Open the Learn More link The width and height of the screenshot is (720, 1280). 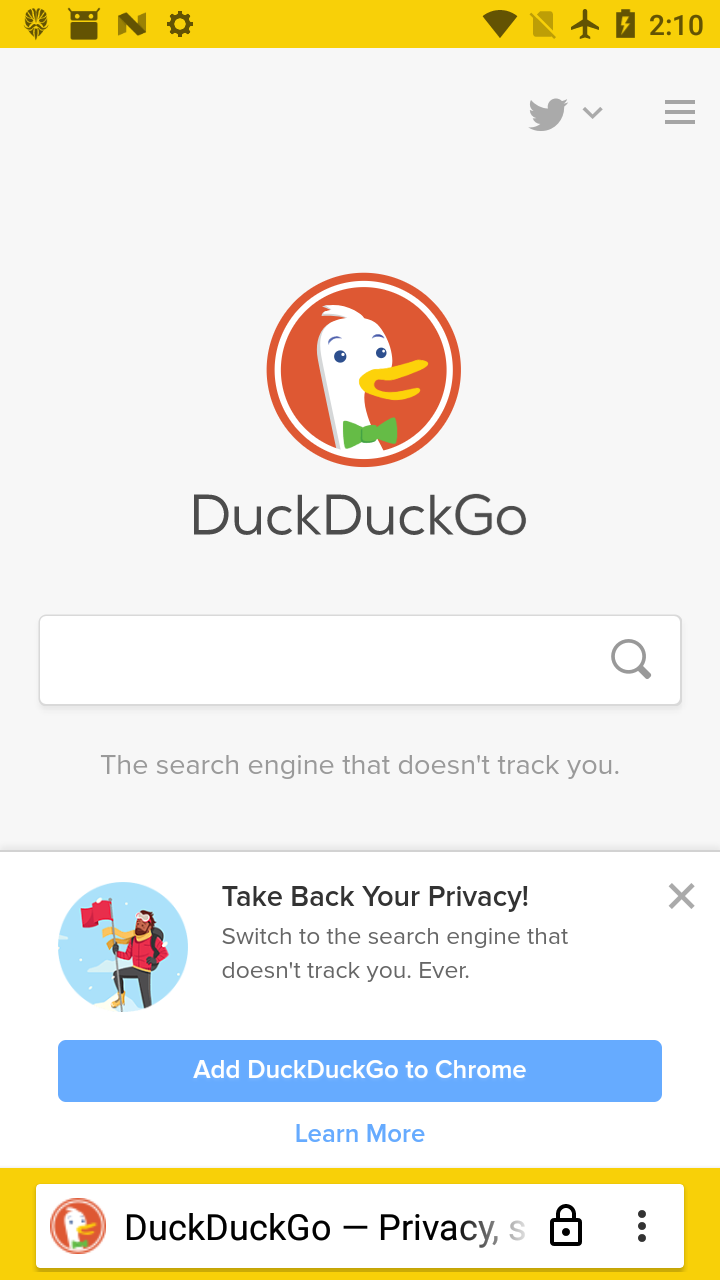[x=360, y=1133]
